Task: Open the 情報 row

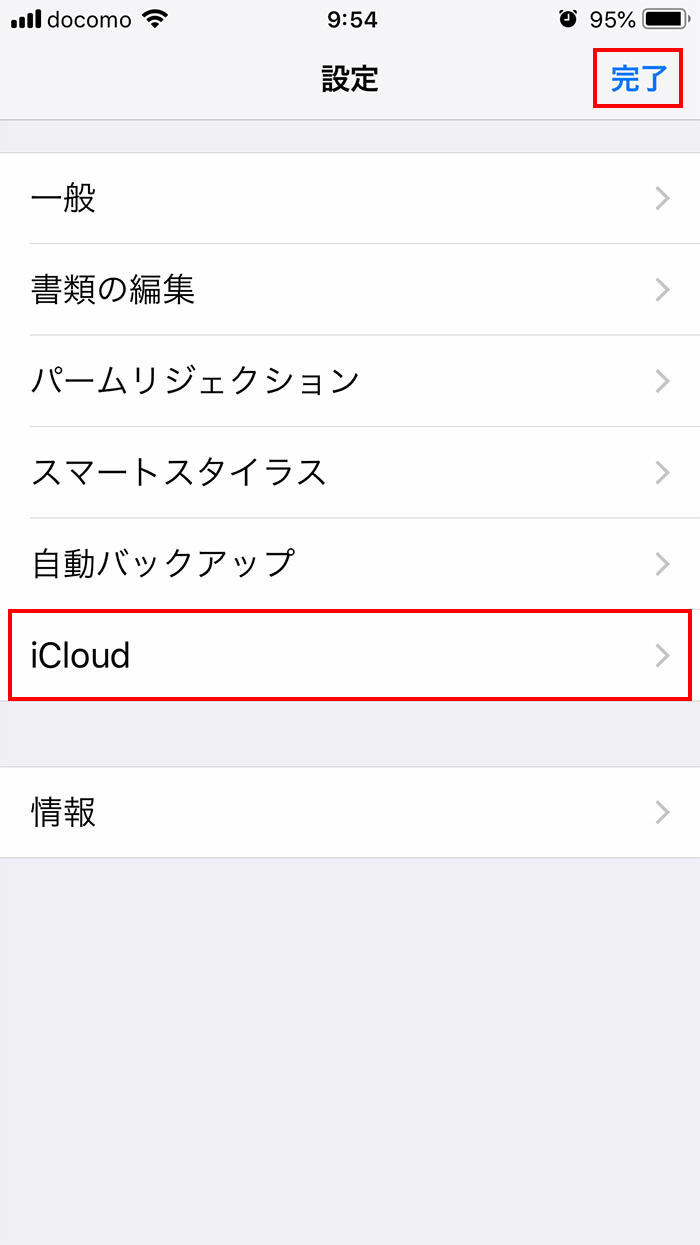Action: (350, 812)
